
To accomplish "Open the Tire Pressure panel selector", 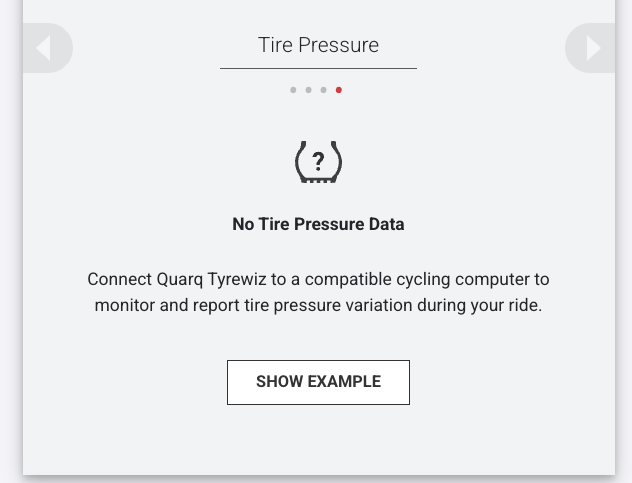I will 318,46.
